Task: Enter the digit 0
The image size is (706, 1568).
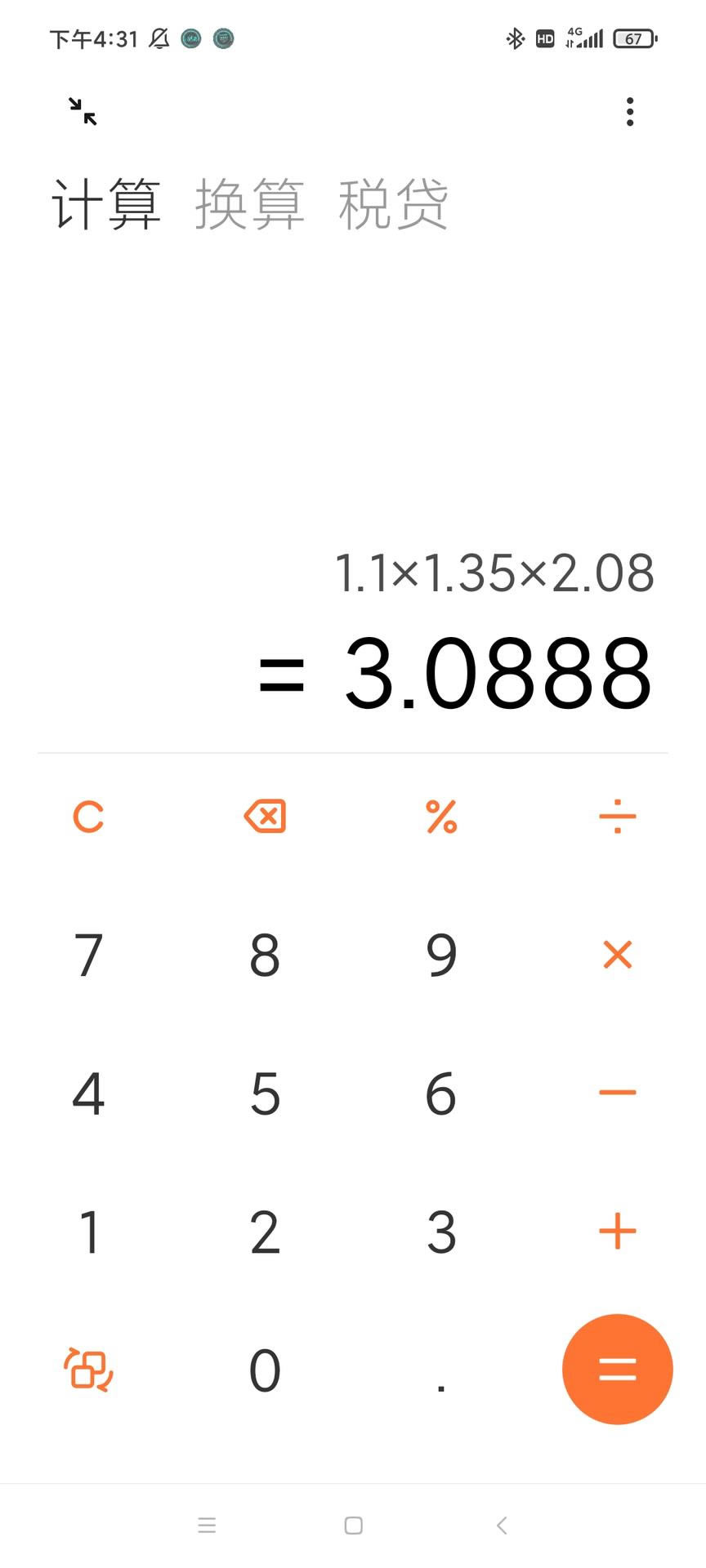Action: point(265,1370)
